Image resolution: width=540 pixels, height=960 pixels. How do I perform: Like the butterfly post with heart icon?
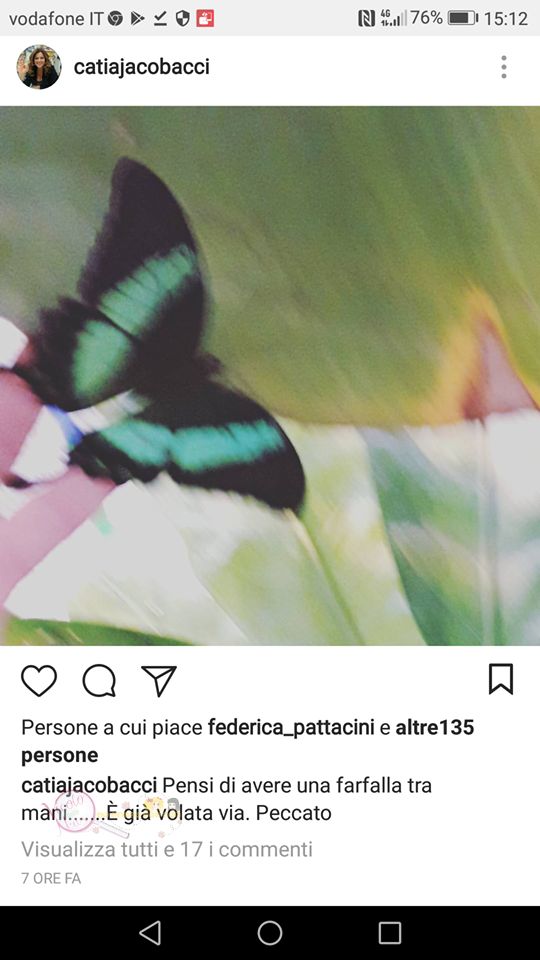pos(39,680)
